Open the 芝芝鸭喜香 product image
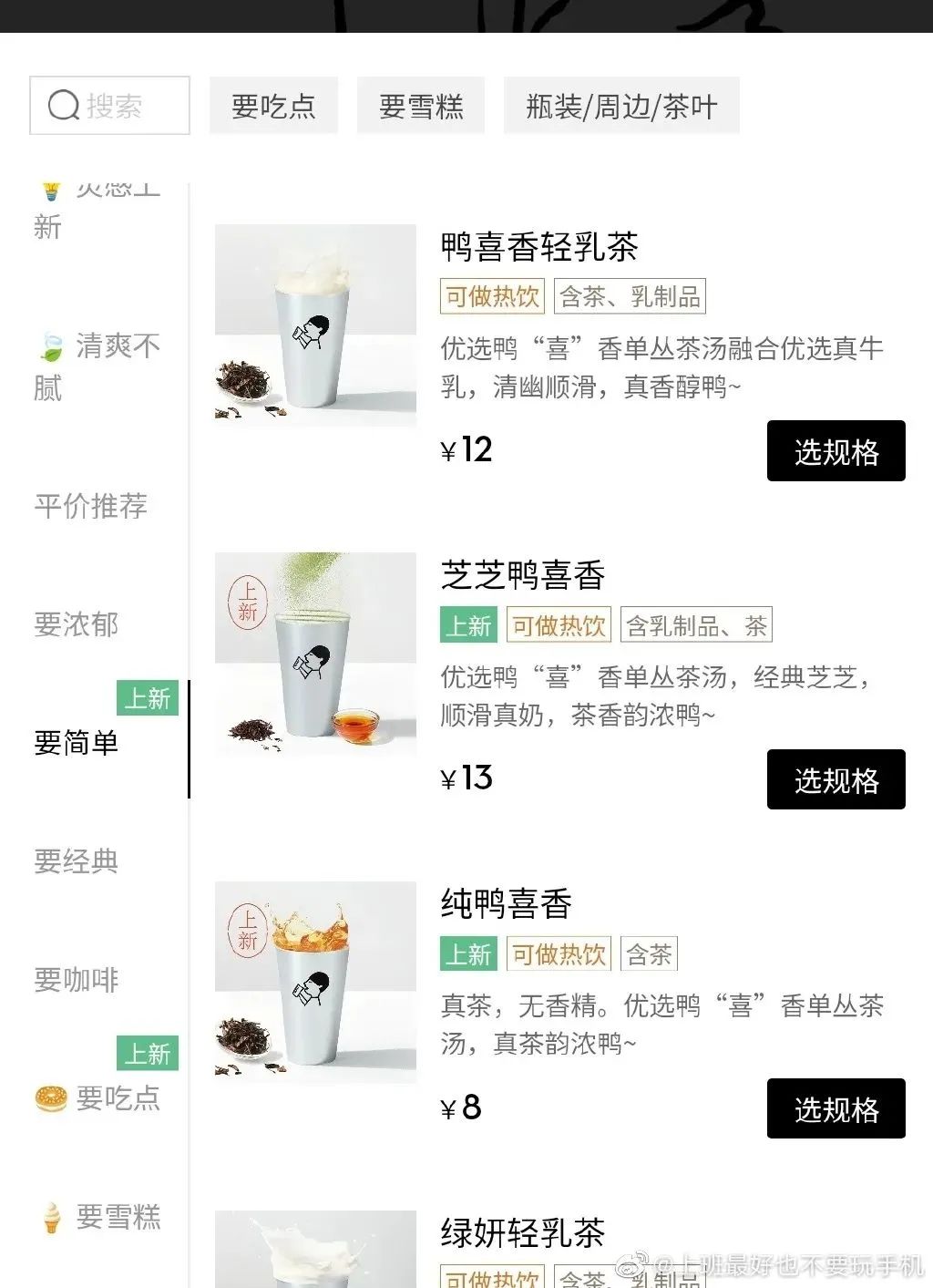Viewport: 933px width, 1288px height. (x=315, y=654)
